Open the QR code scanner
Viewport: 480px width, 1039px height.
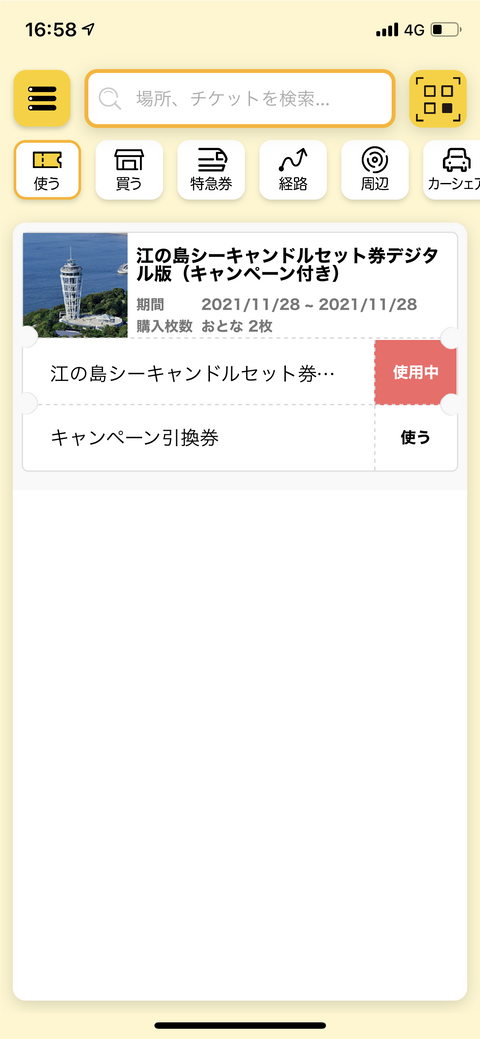coord(438,98)
